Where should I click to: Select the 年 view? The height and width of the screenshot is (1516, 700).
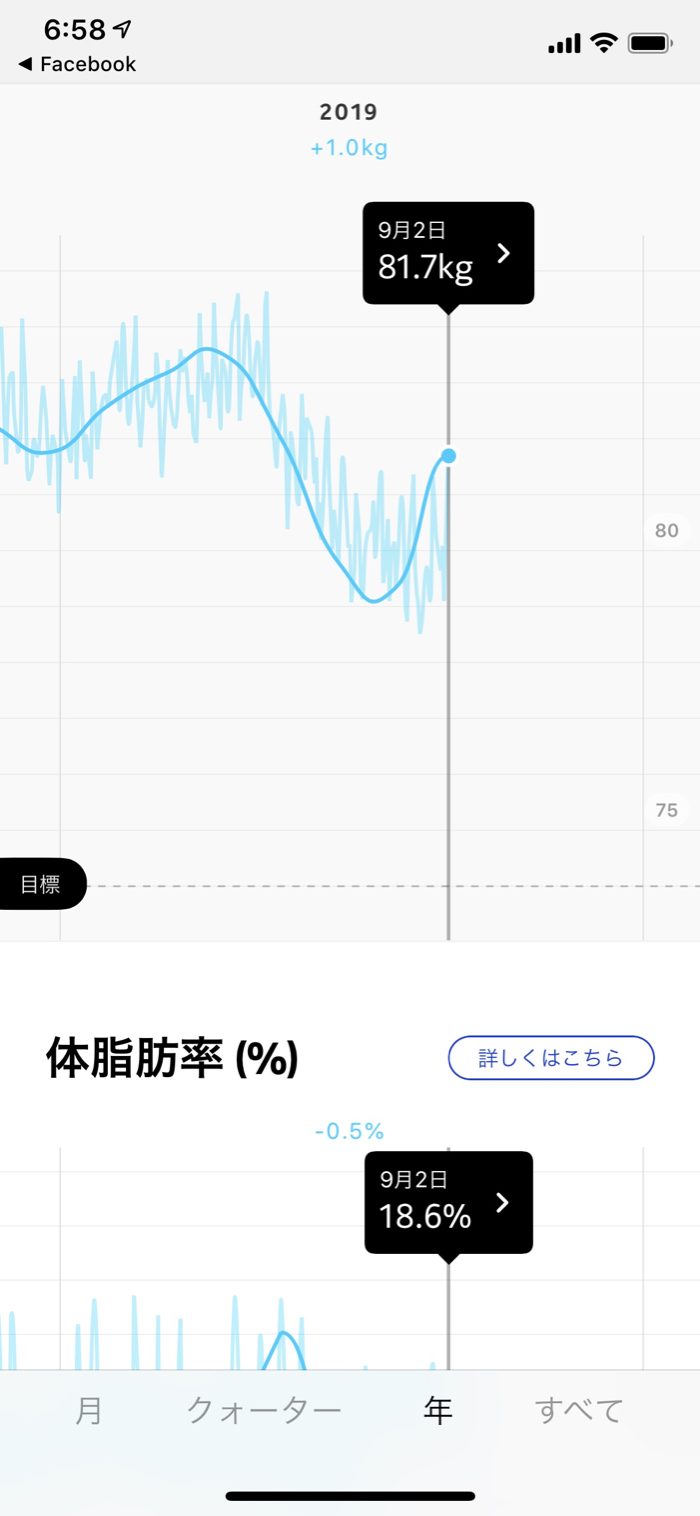click(438, 1410)
